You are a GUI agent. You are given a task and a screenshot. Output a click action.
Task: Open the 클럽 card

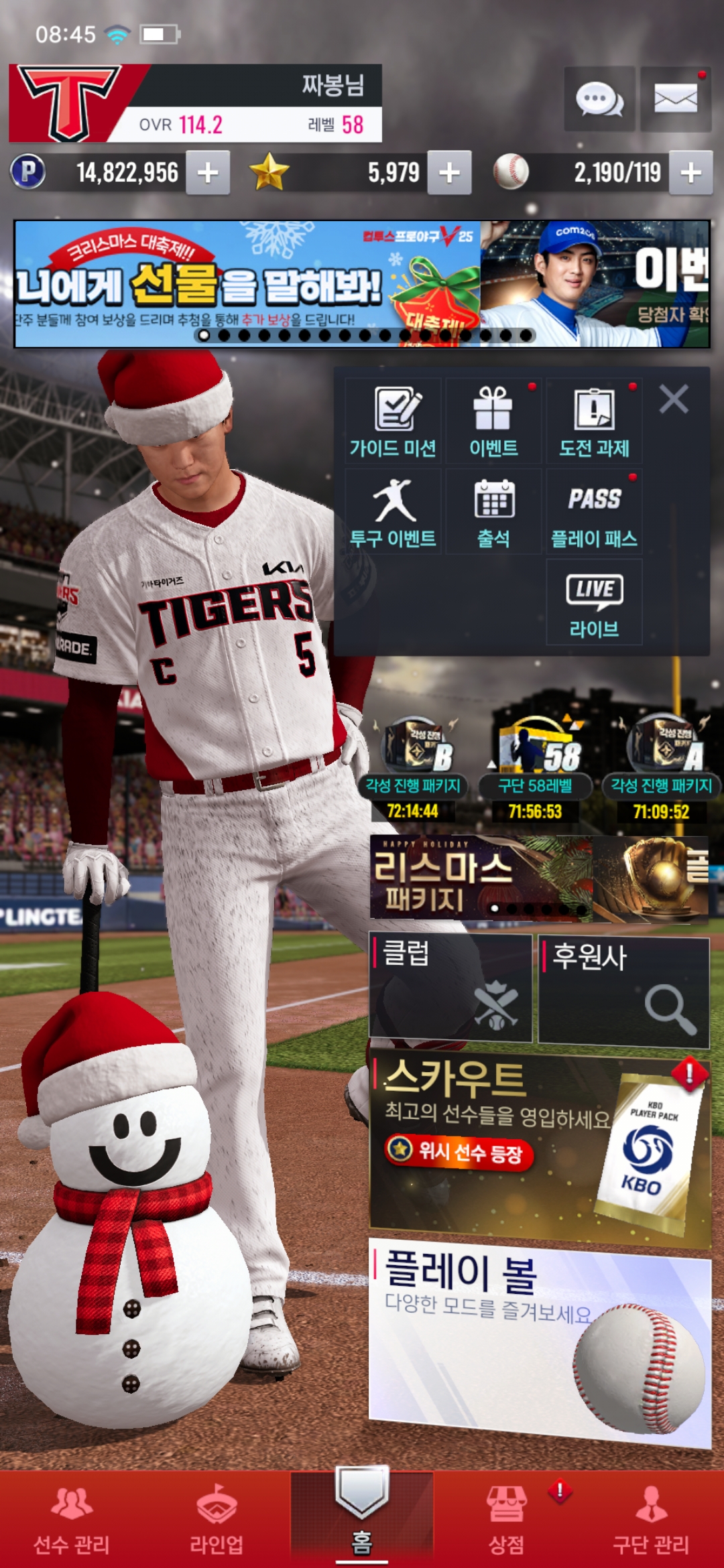[x=450, y=988]
